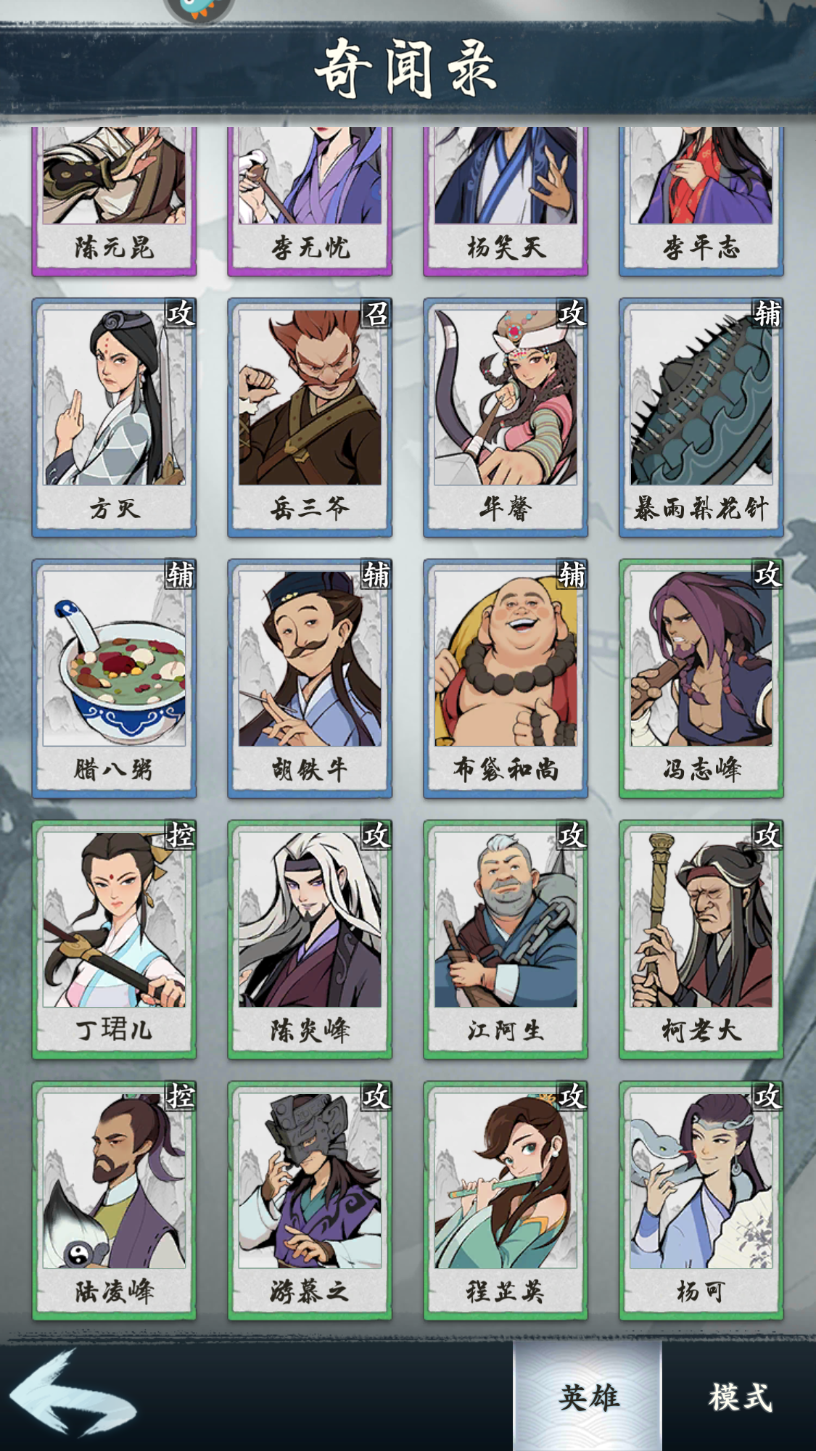View the 丁珺儿 hero card
Screen dimensions: 816x1451
(x=114, y=938)
